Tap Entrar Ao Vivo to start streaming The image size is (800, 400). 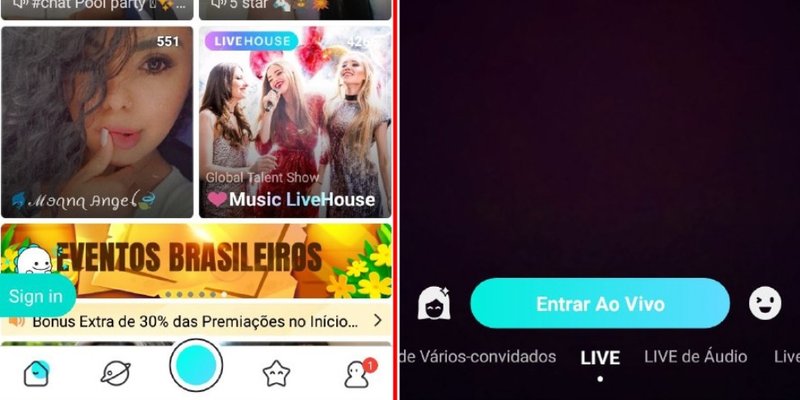pos(600,303)
